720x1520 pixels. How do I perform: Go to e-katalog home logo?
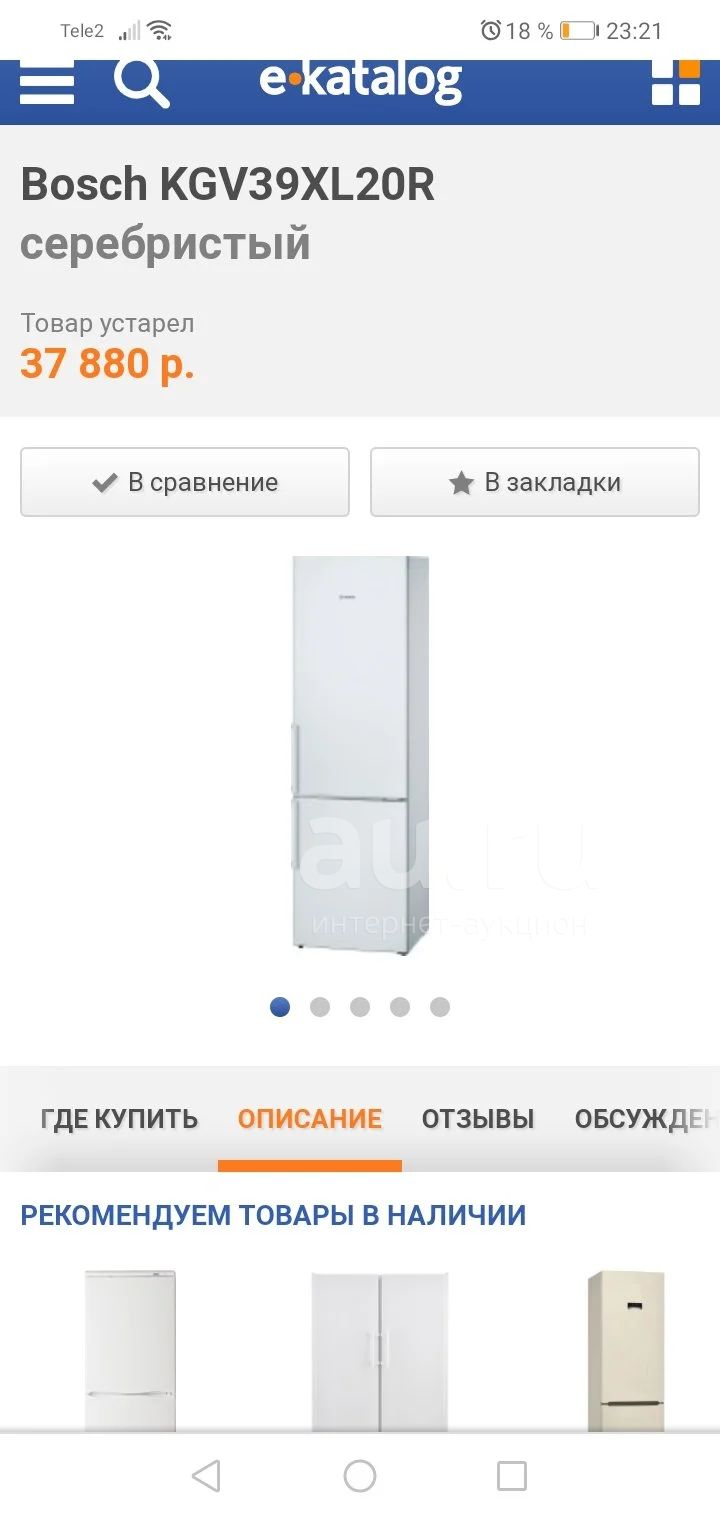[x=361, y=81]
